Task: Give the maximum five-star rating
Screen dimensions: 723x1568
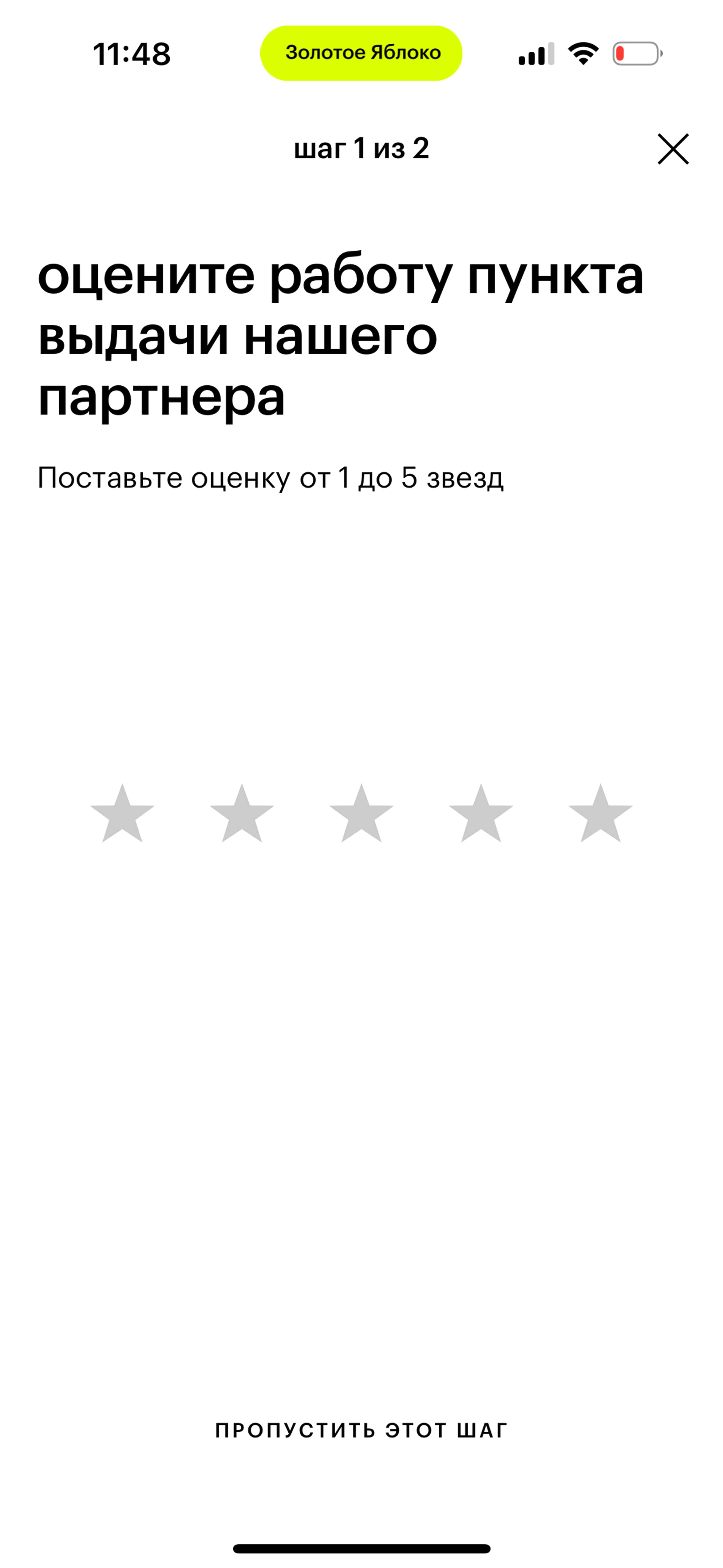Action: point(600,814)
